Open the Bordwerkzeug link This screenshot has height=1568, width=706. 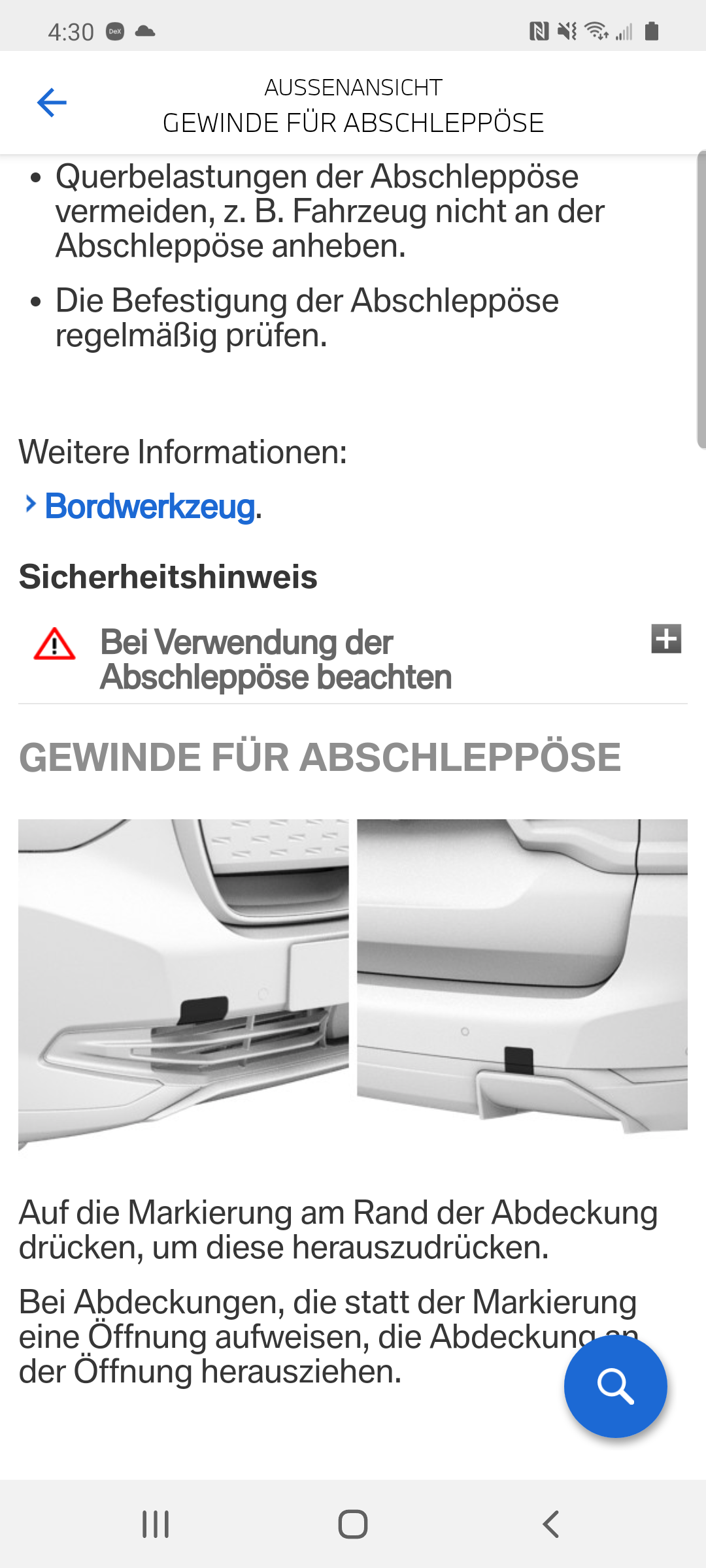pyautogui.click(x=150, y=507)
